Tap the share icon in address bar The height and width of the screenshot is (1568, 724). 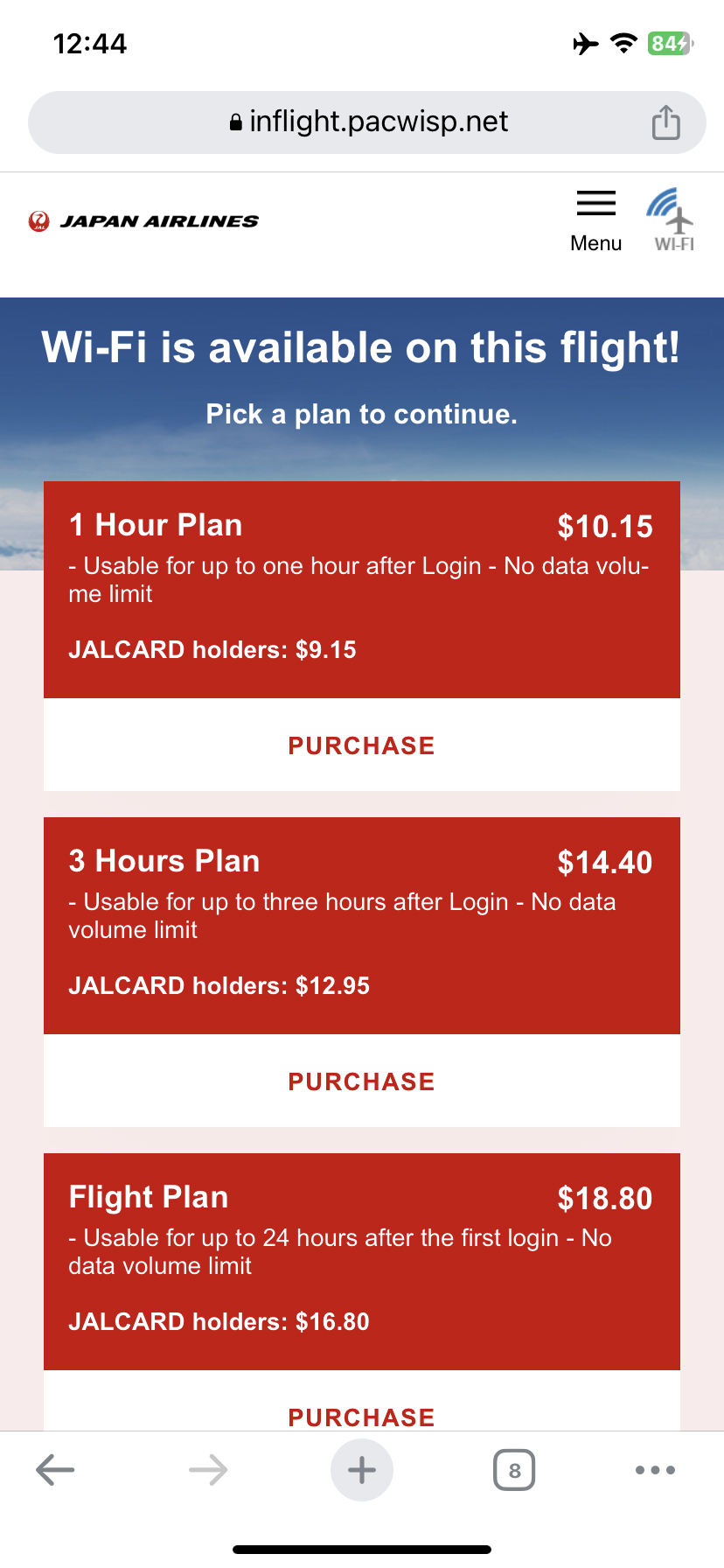[x=665, y=122]
